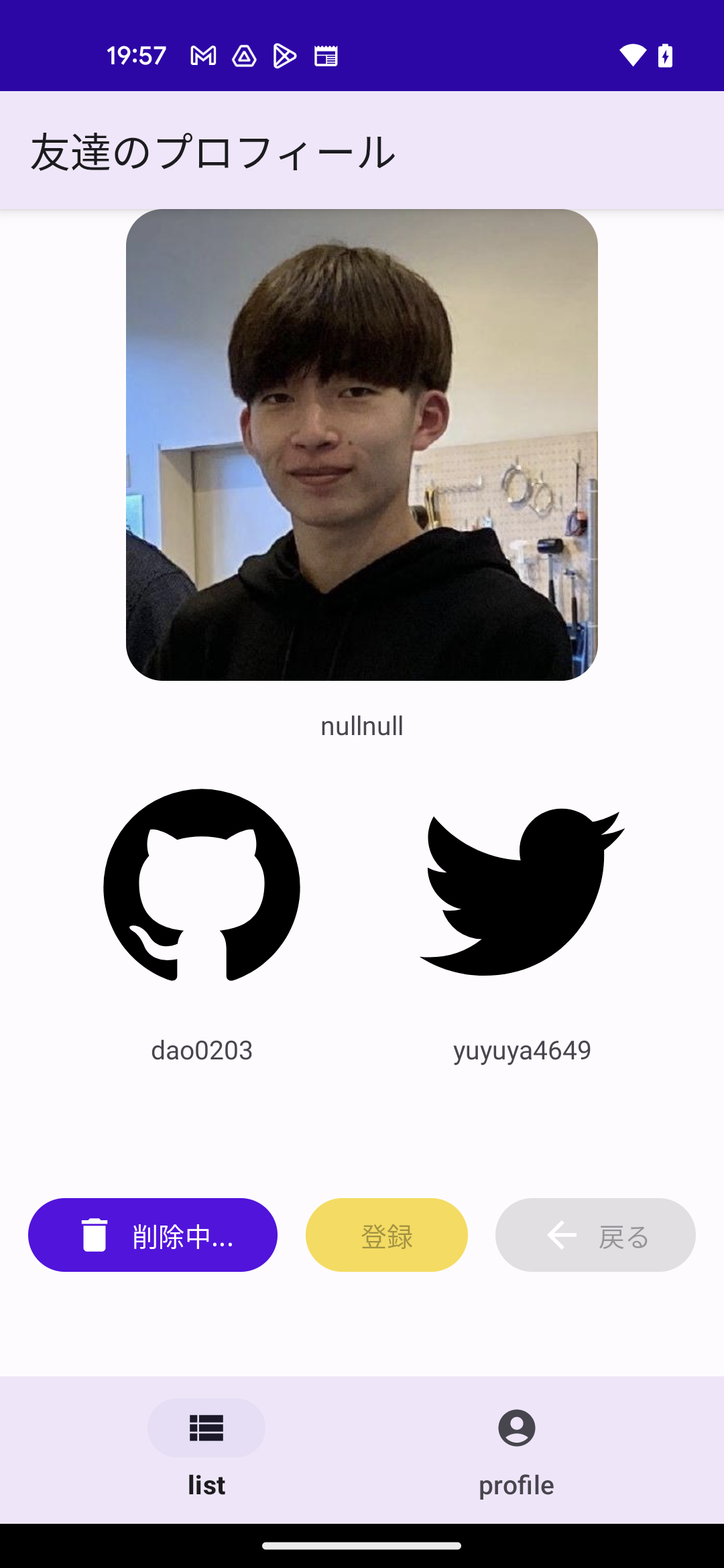Tap the 削除中... delete button
This screenshot has width=724, height=1568.
(x=153, y=1235)
